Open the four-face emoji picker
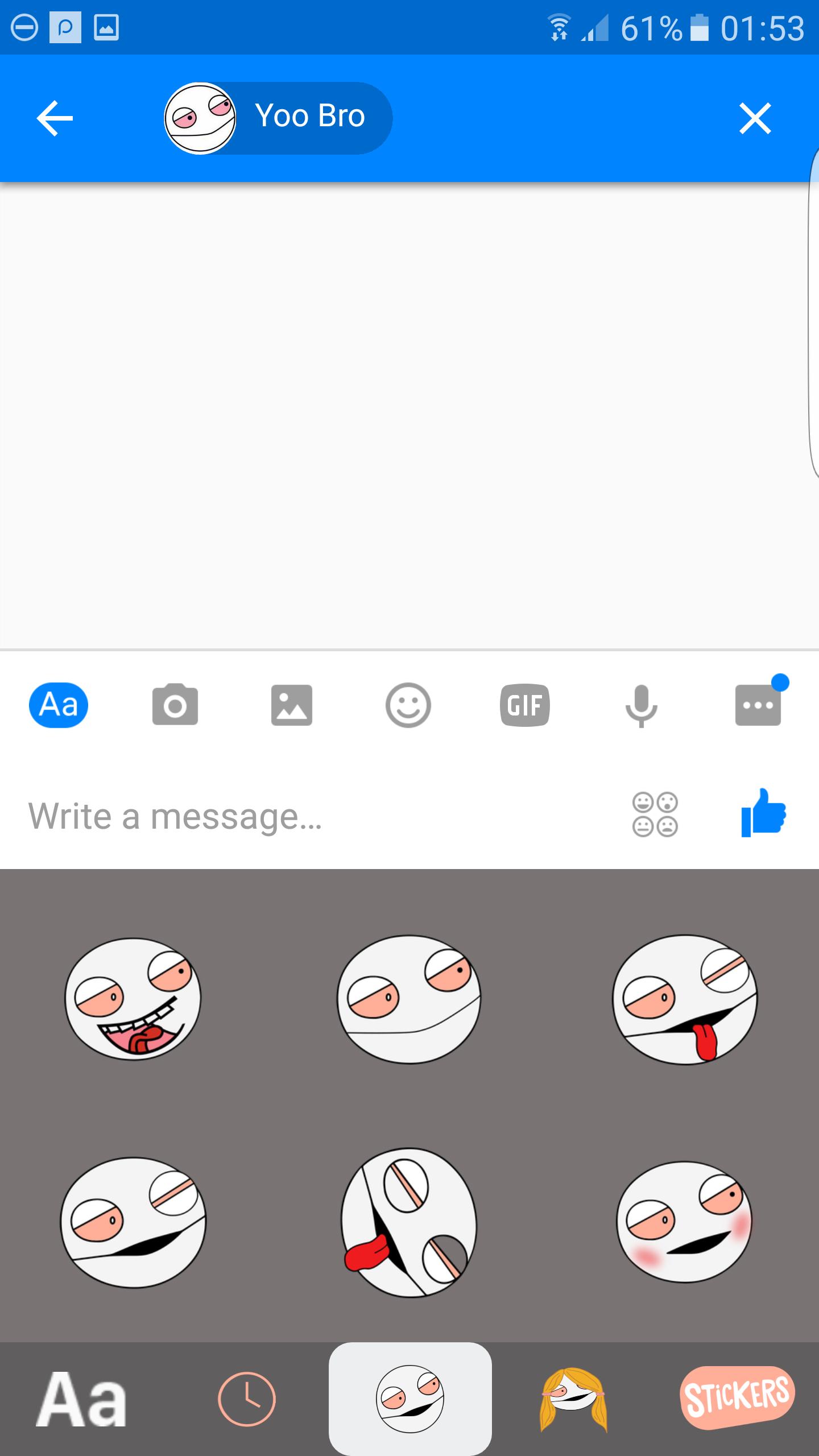This screenshot has height=1456, width=819. 655,814
